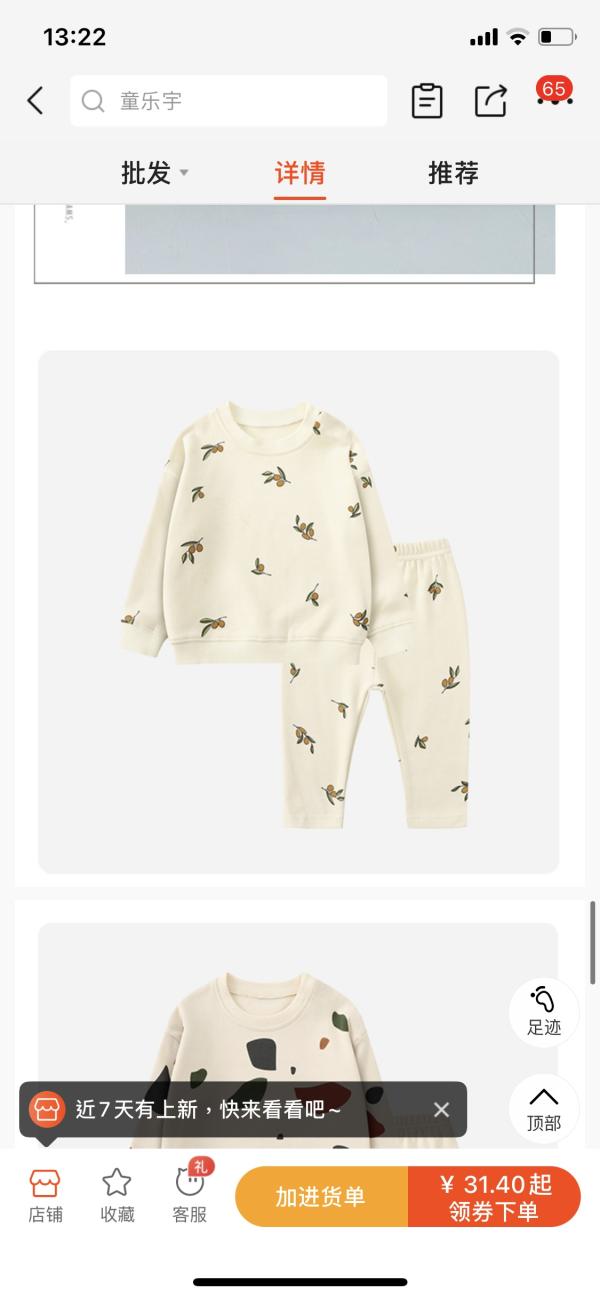Open the clipboard order list icon
The width and height of the screenshot is (600, 1298).
[427, 101]
